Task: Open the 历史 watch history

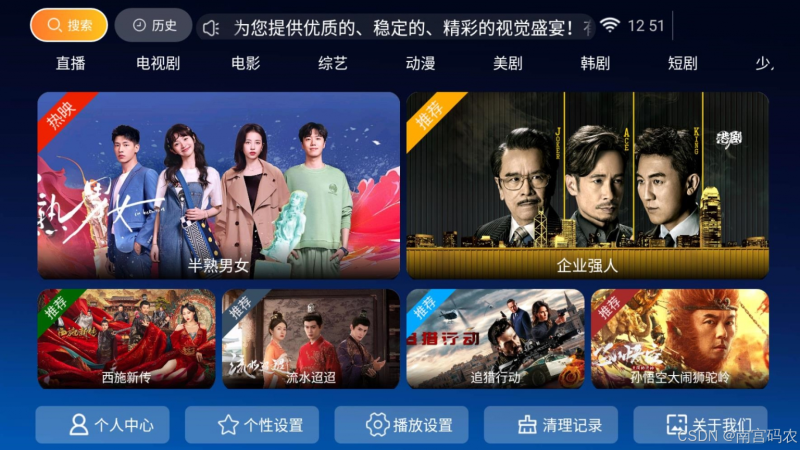Action: click(153, 25)
